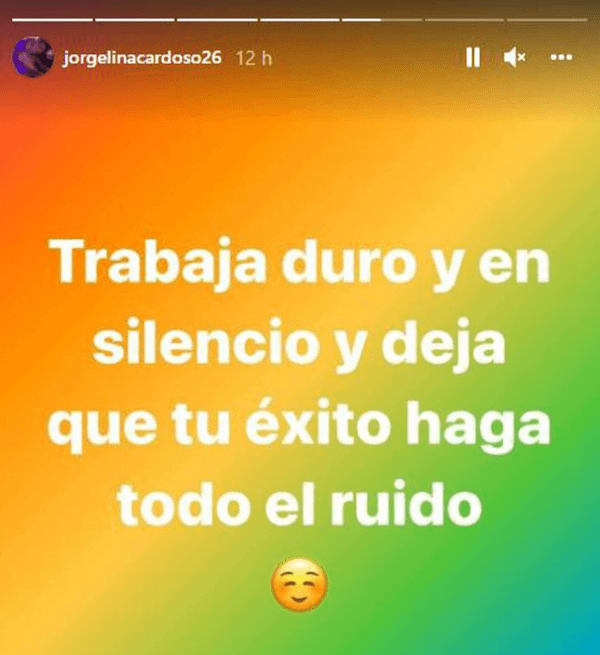Unmute the story sound

(515, 58)
